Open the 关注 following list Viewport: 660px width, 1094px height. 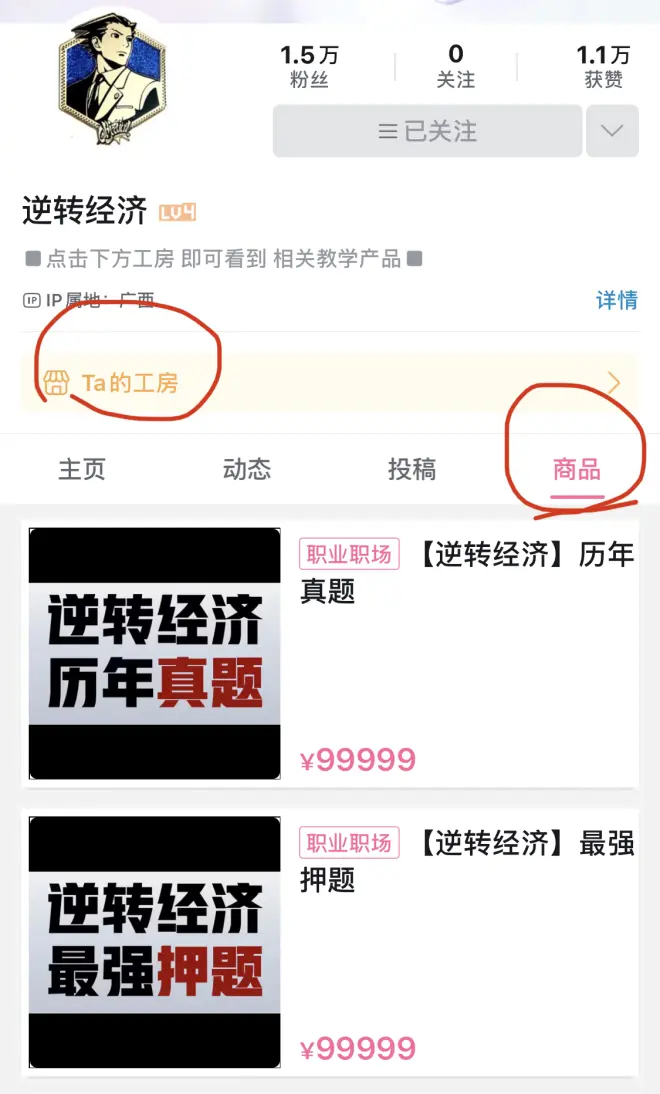[x=456, y=66]
